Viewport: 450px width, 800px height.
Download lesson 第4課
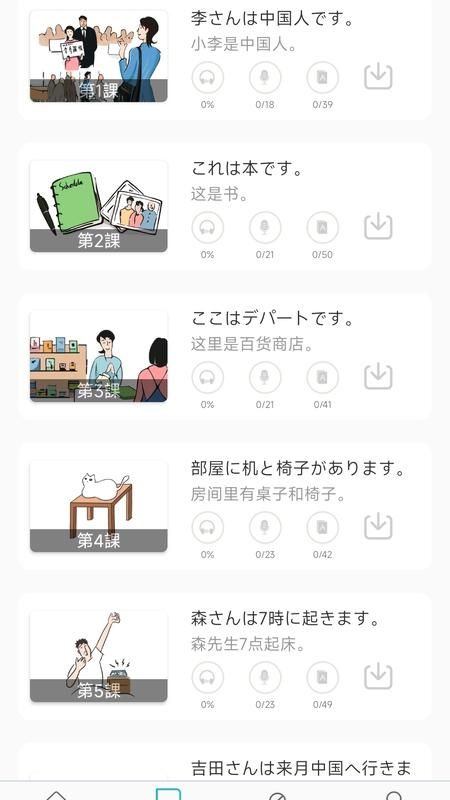[378, 527]
